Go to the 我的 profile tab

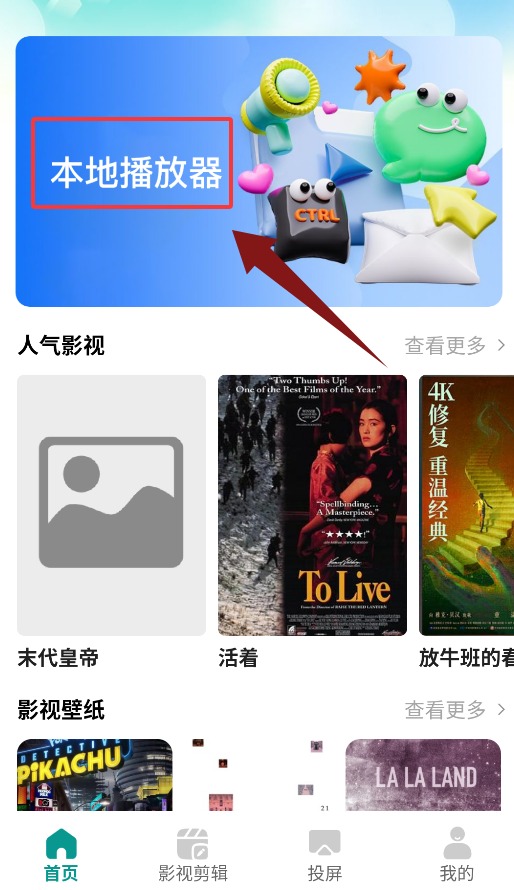pos(457,855)
